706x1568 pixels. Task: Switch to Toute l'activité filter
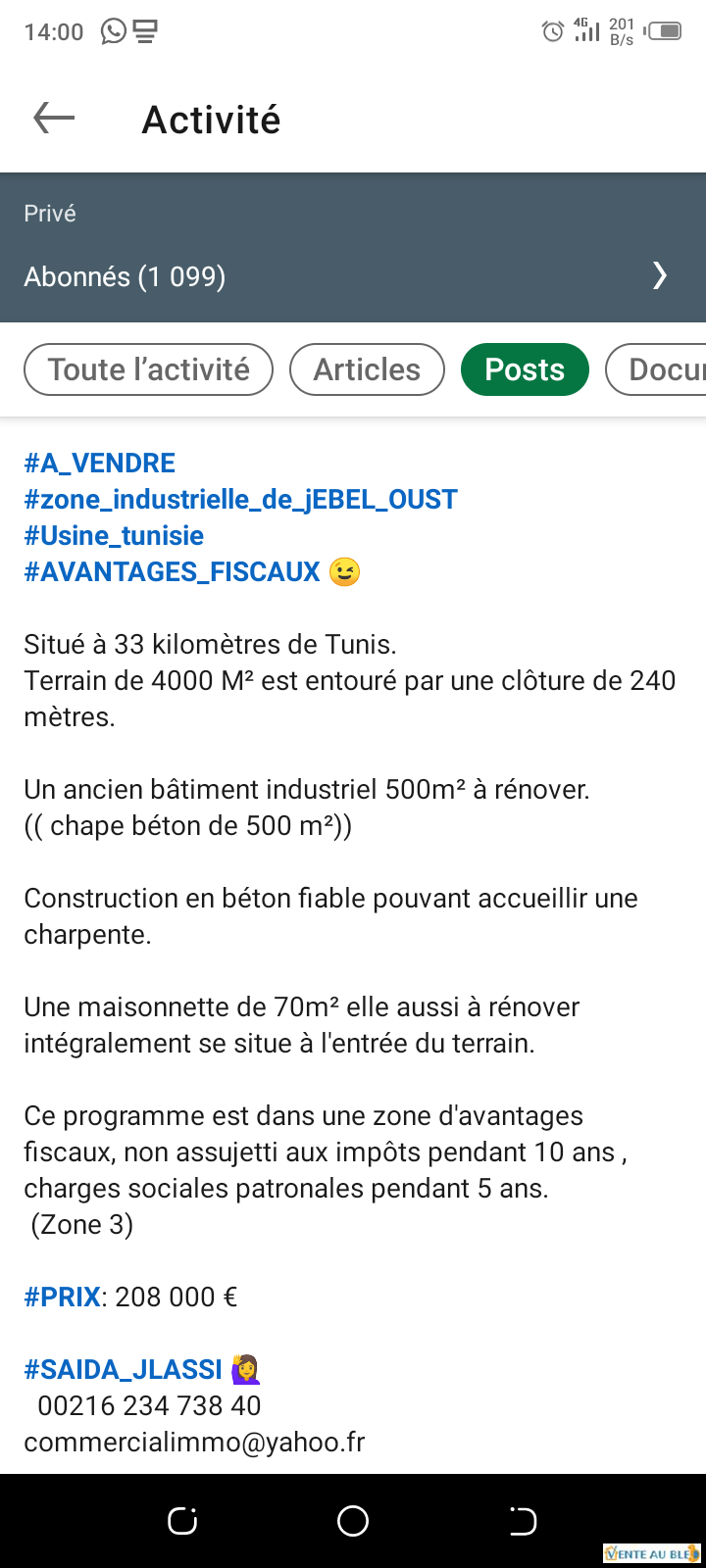(148, 369)
